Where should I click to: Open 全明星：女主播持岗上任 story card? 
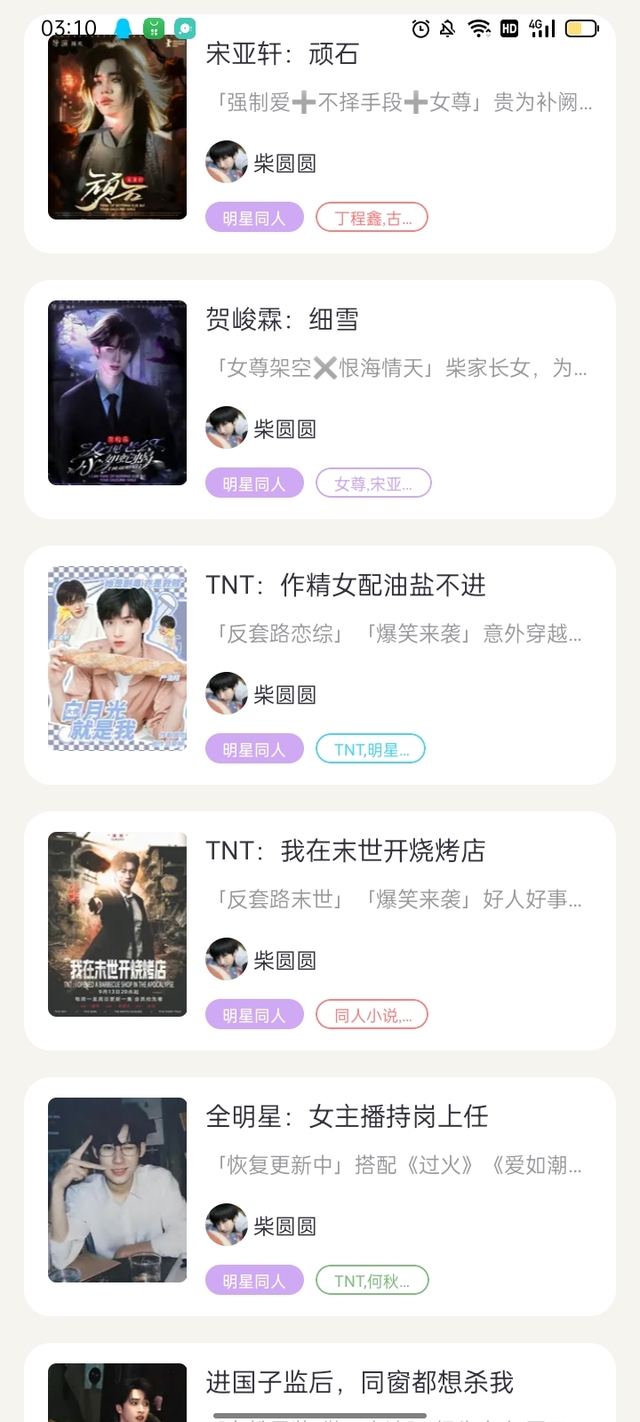[320, 1196]
